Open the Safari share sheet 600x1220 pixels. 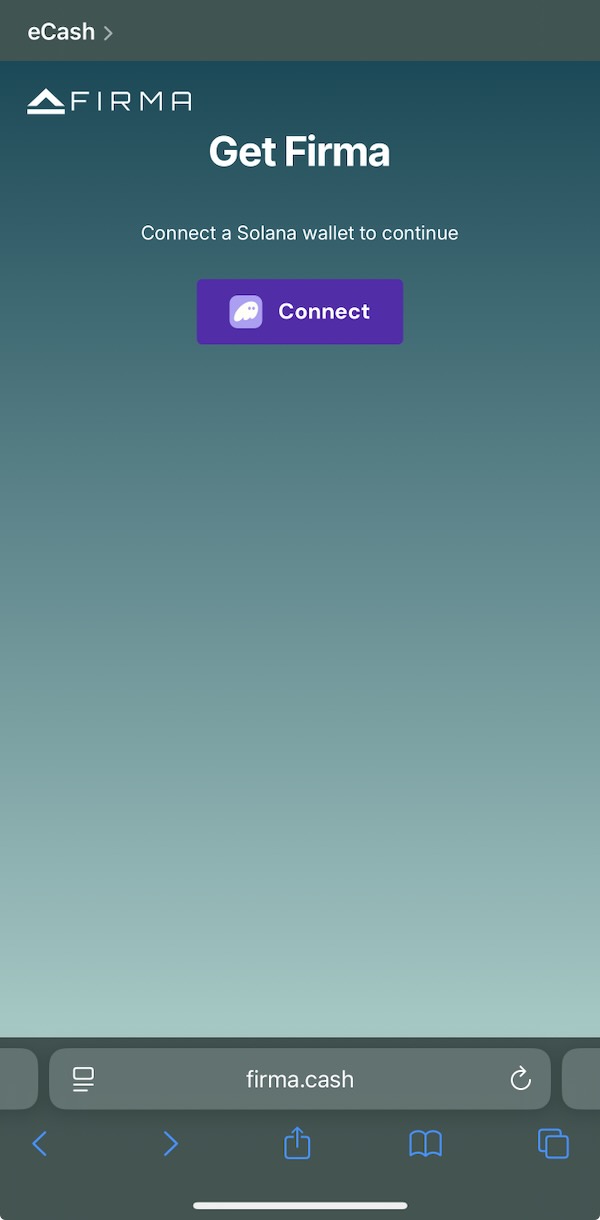[x=297, y=1142]
